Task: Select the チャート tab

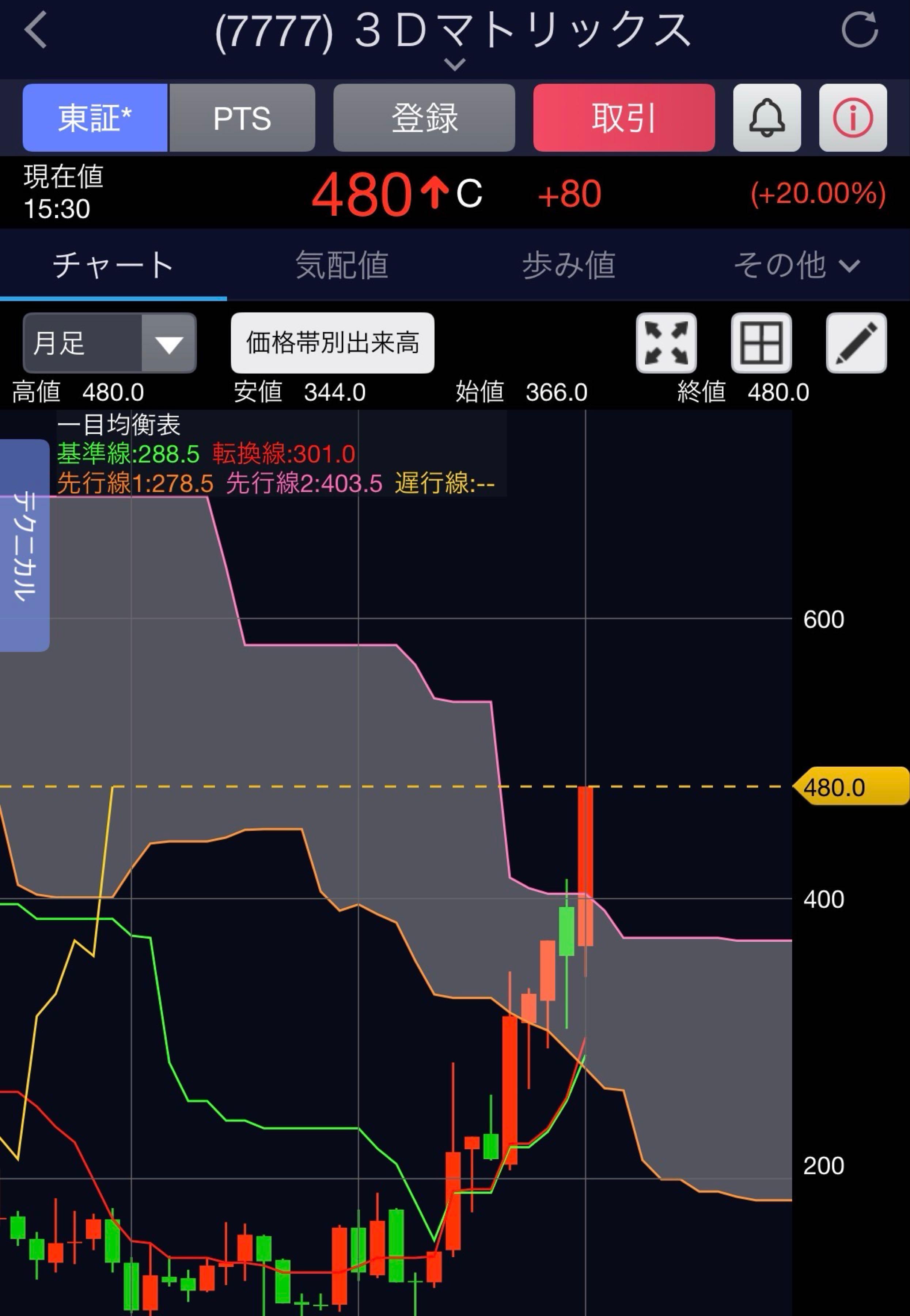Action: (x=113, y=265)
